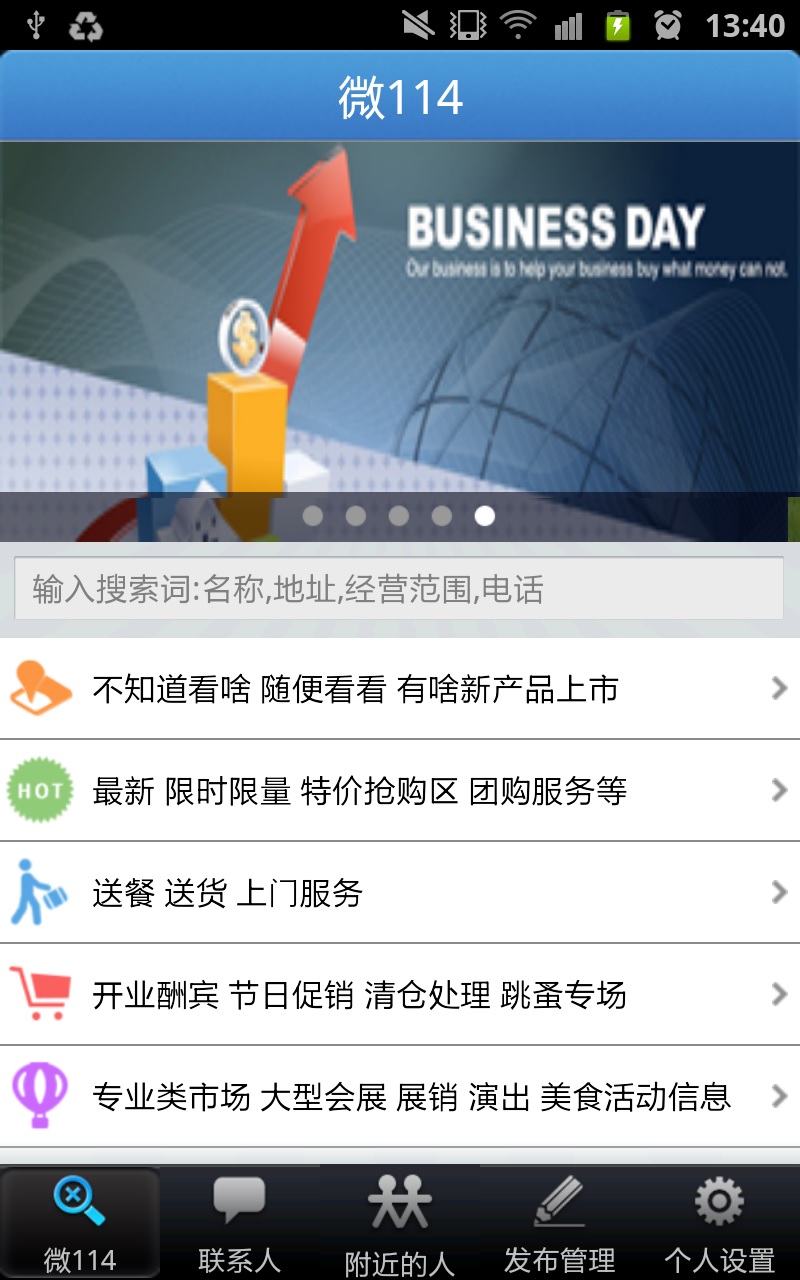Open 送餐 送货 上门服务 category
This screenshot has height=1280, width=800.
400,893
